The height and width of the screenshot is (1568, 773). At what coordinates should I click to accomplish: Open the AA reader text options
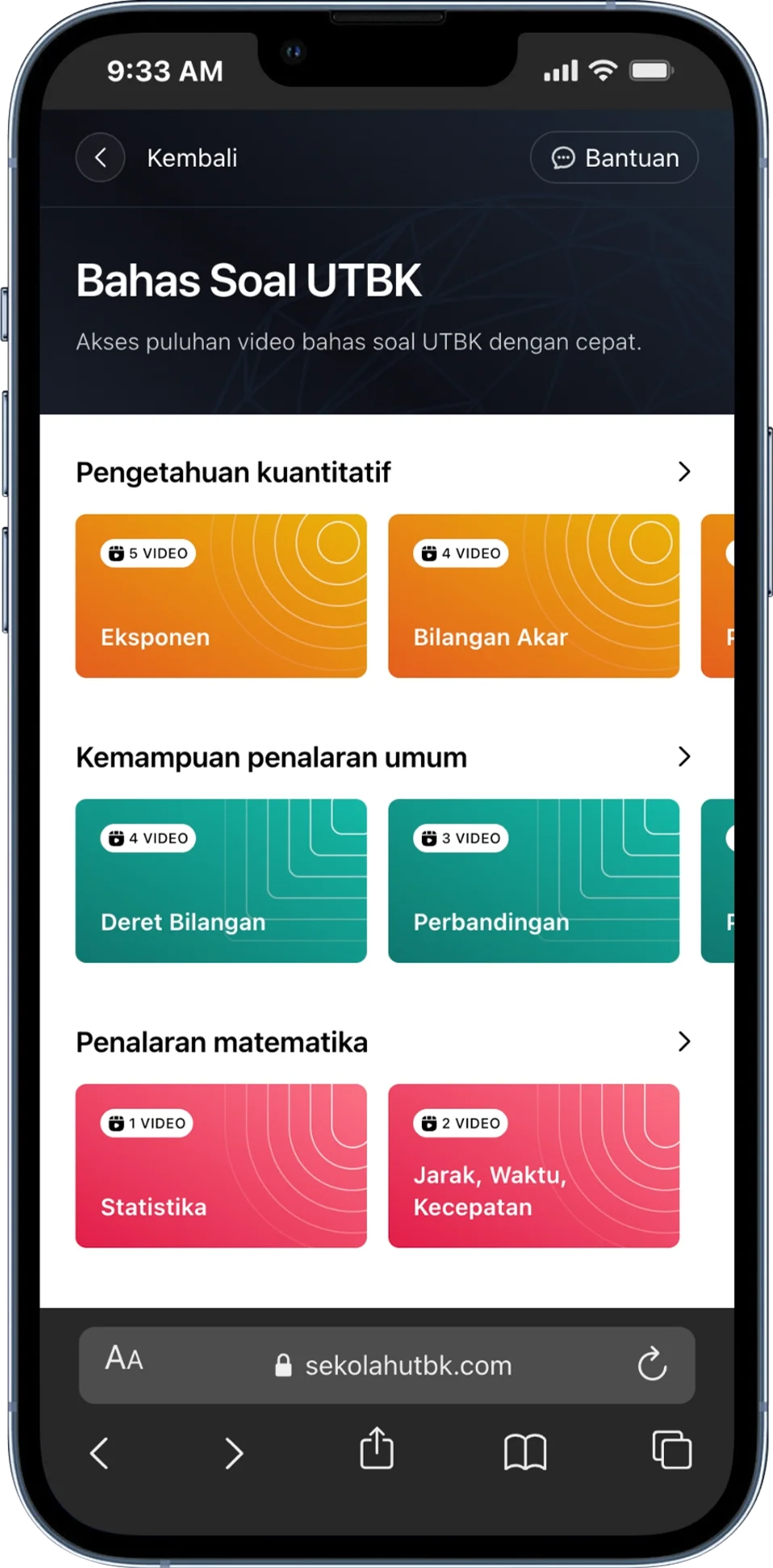coord(124,1359)
